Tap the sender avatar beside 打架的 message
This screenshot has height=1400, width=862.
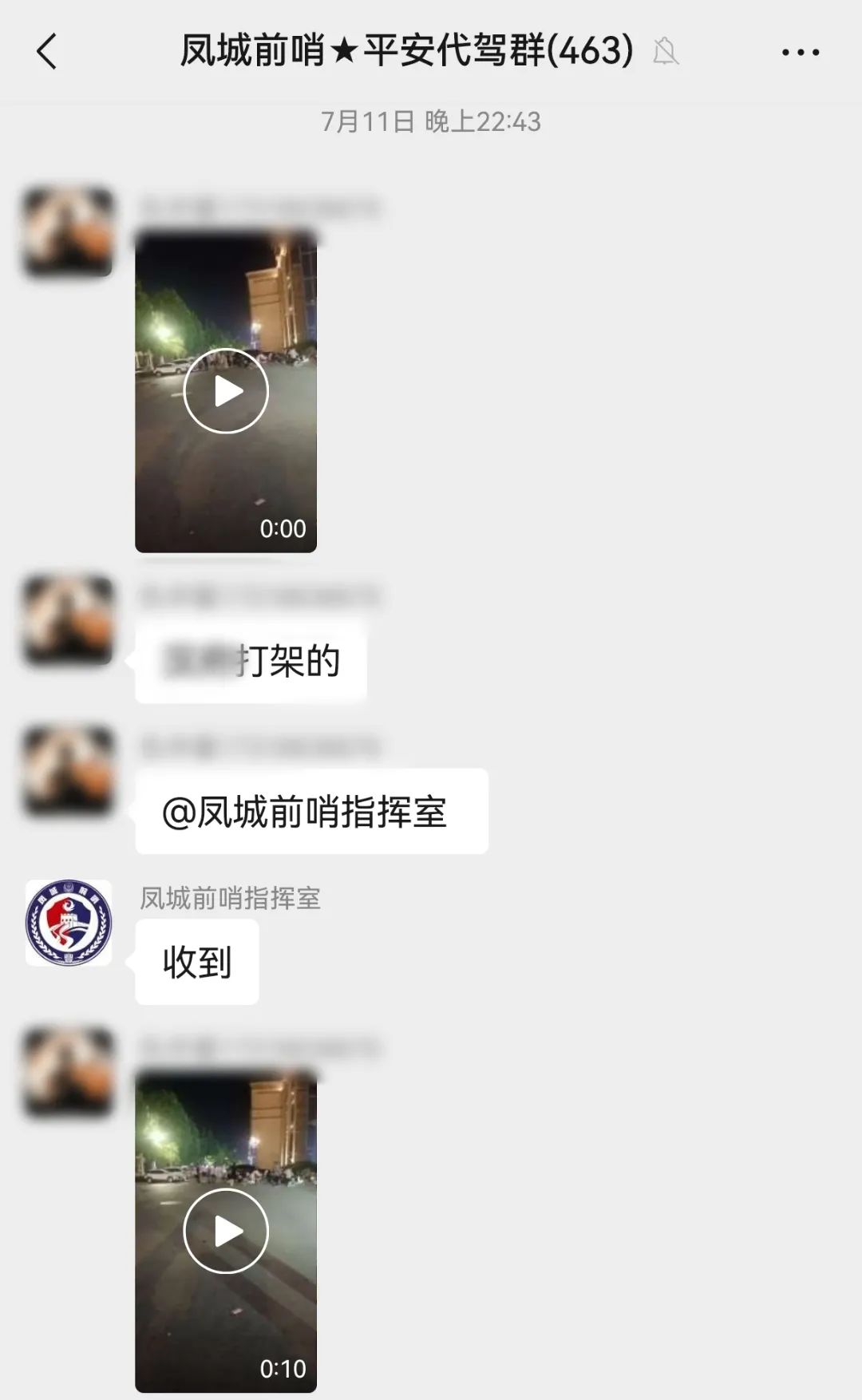(x=69, y=620)
